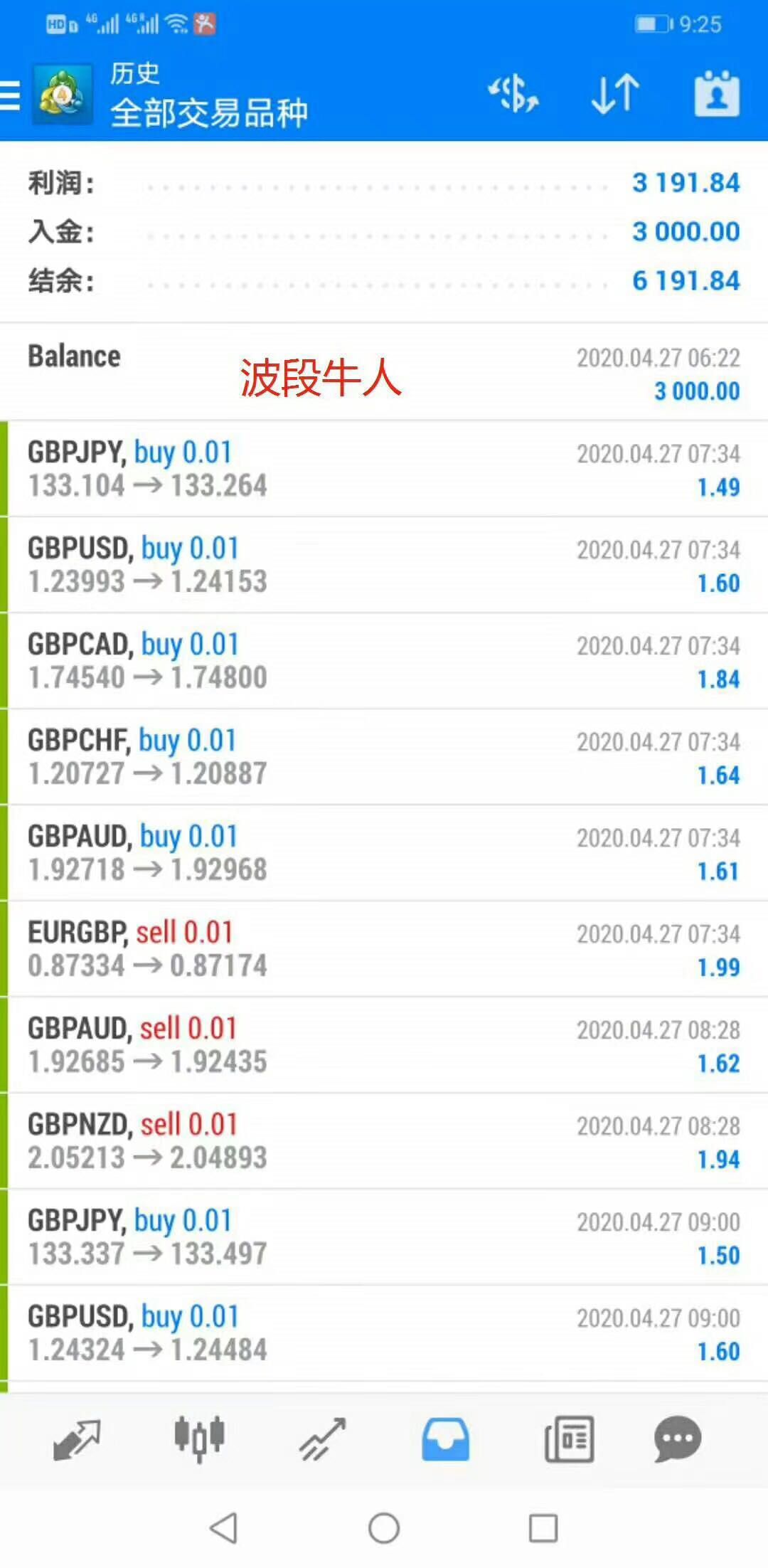This screenshot has width=768, height=1568.
Task: Switch to the Trade tab
Action: point(322,1439)
